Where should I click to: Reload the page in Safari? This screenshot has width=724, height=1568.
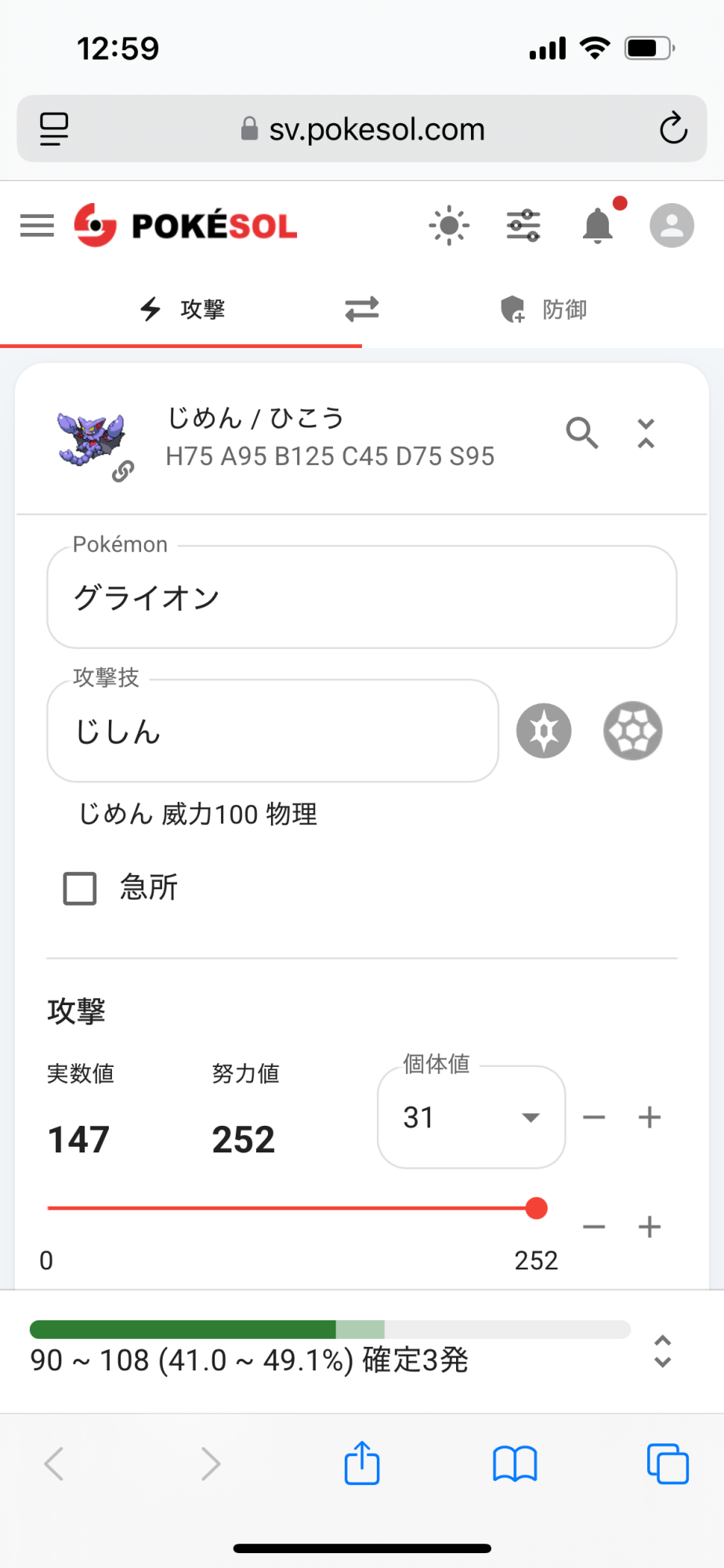(x=672, y=129)
